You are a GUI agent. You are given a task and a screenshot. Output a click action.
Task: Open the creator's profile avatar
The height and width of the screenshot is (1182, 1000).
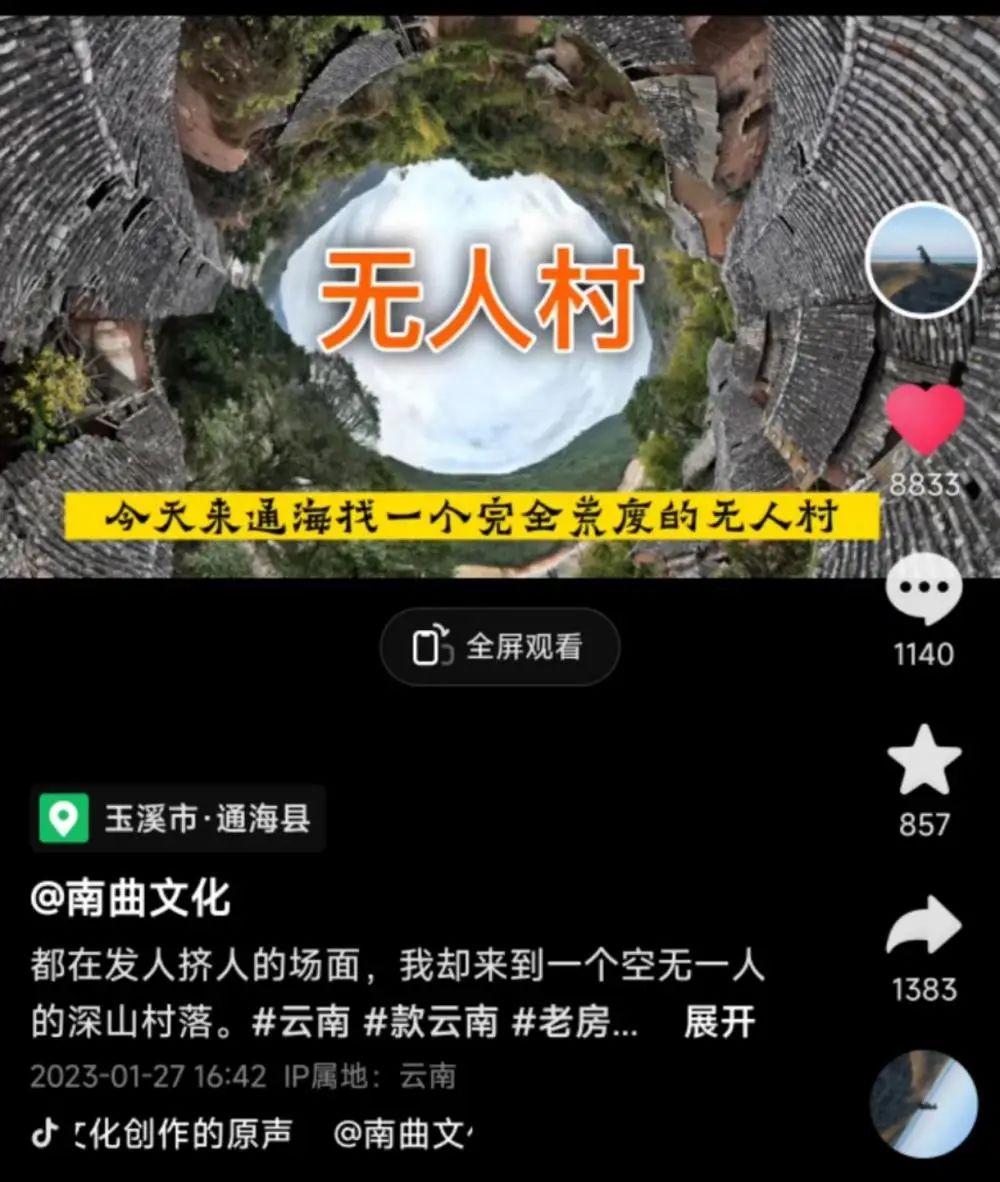(x=923, y=260)
